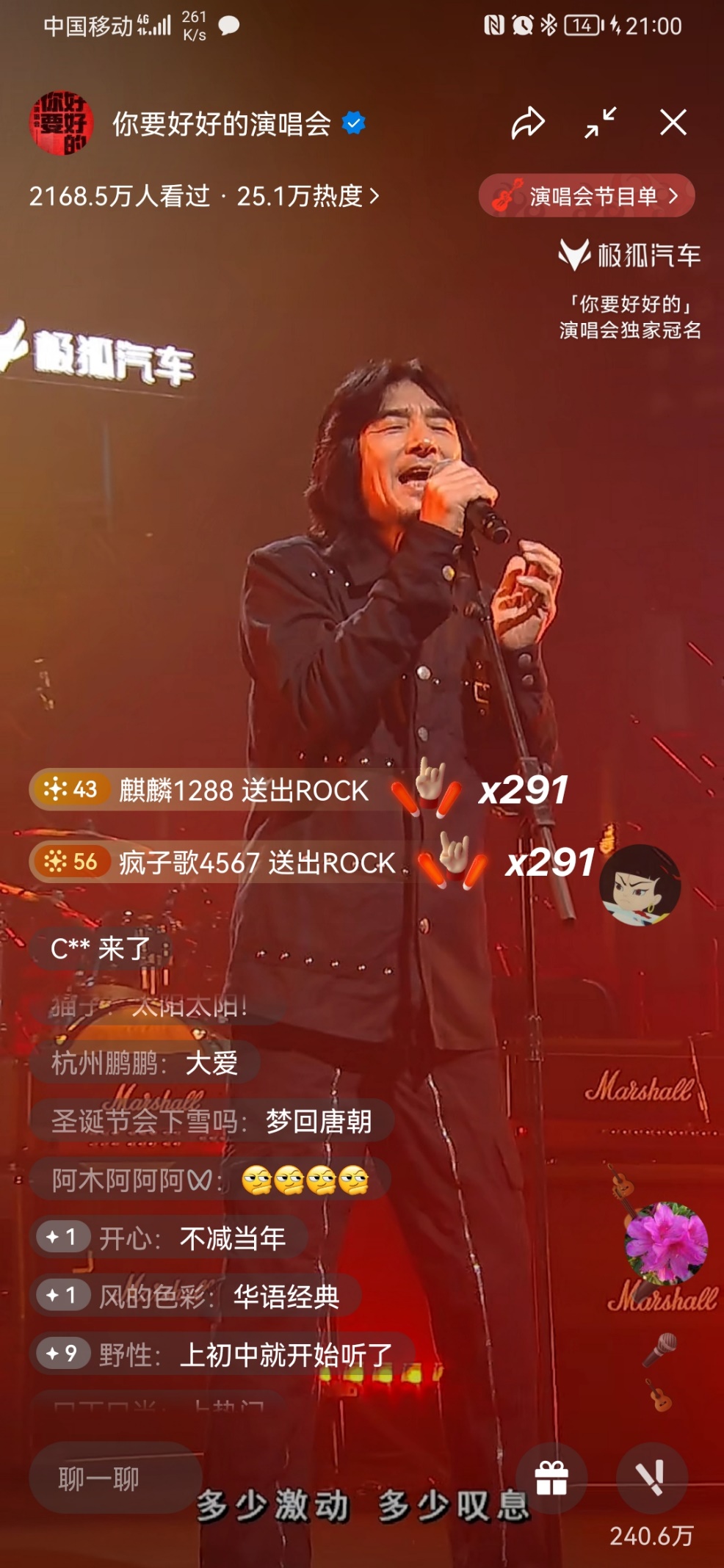The image size is (724, 1568).
Task: Open the gift panel
Action: [x=551, y=1478]
